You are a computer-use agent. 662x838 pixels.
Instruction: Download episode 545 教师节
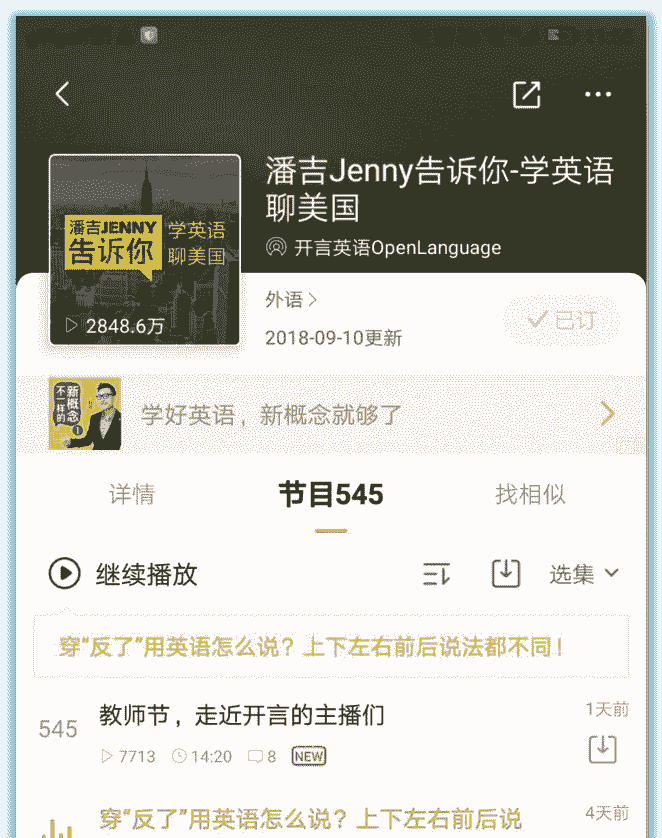coord(603,749)
